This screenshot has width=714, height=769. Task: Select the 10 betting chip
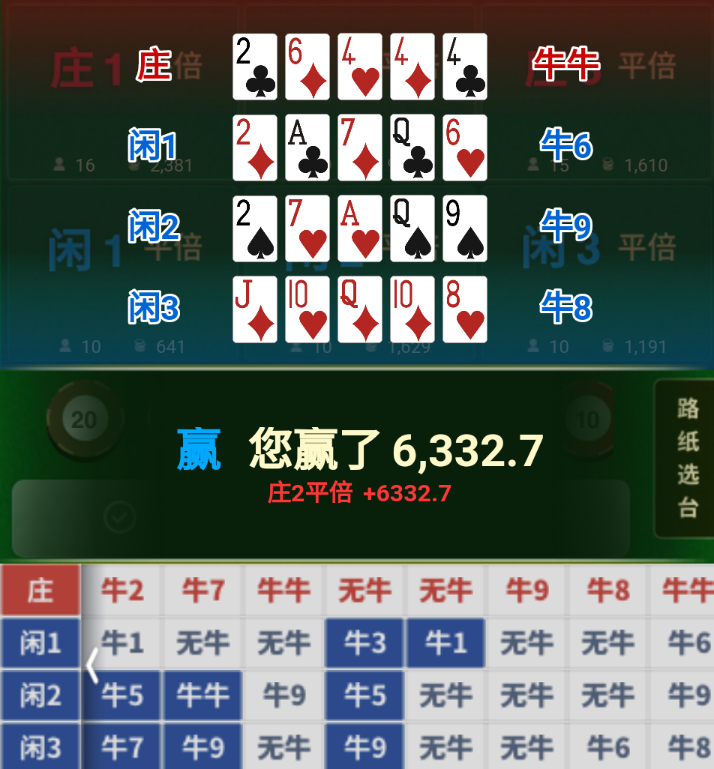tap(588, 419)
